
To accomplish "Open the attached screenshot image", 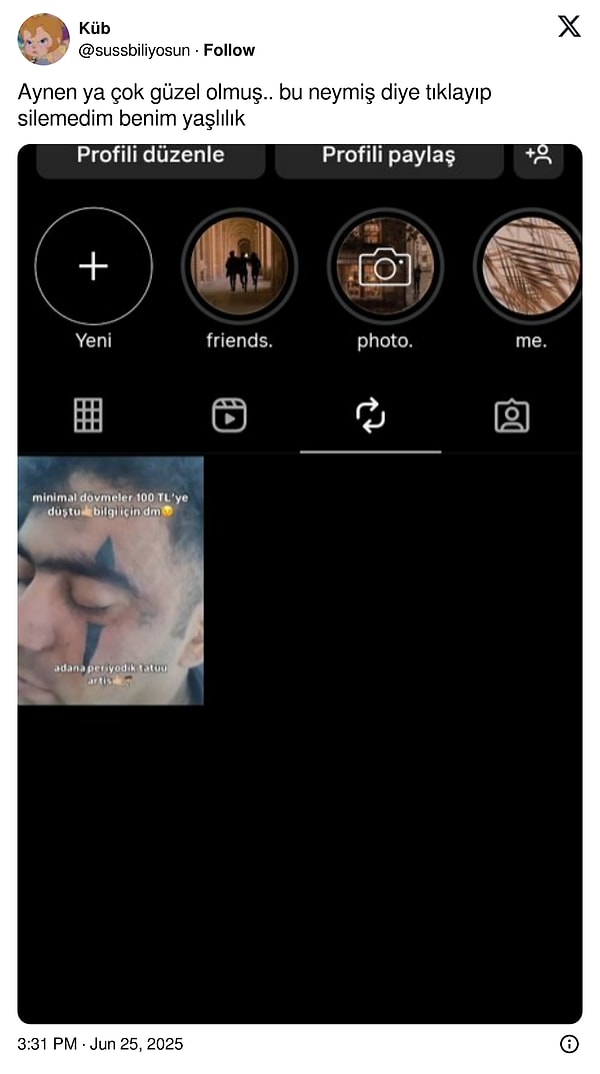I will coord(300,583).
